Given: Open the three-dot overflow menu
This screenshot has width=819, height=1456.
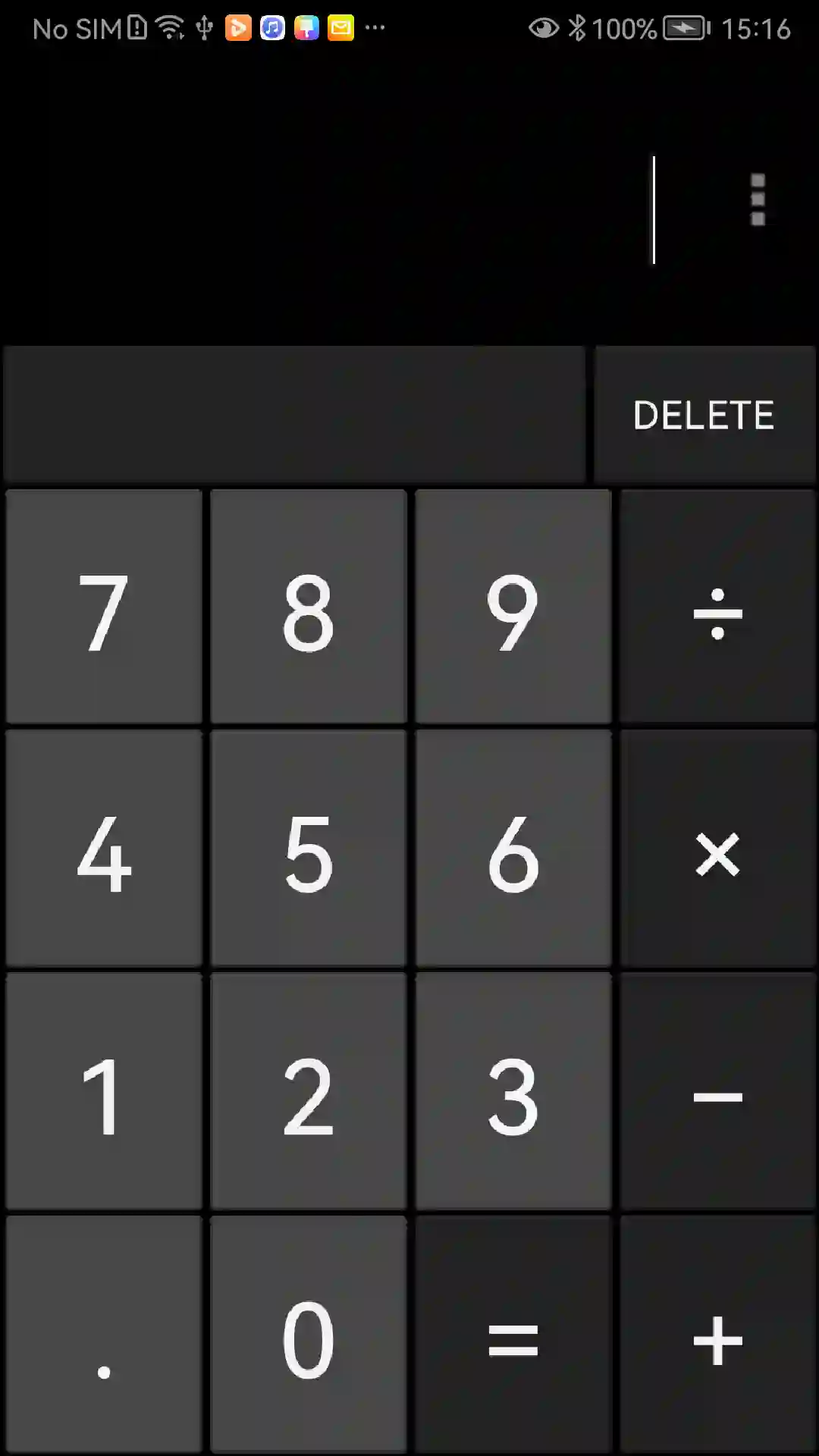Looking at the screenshot, I should (757, 200).
